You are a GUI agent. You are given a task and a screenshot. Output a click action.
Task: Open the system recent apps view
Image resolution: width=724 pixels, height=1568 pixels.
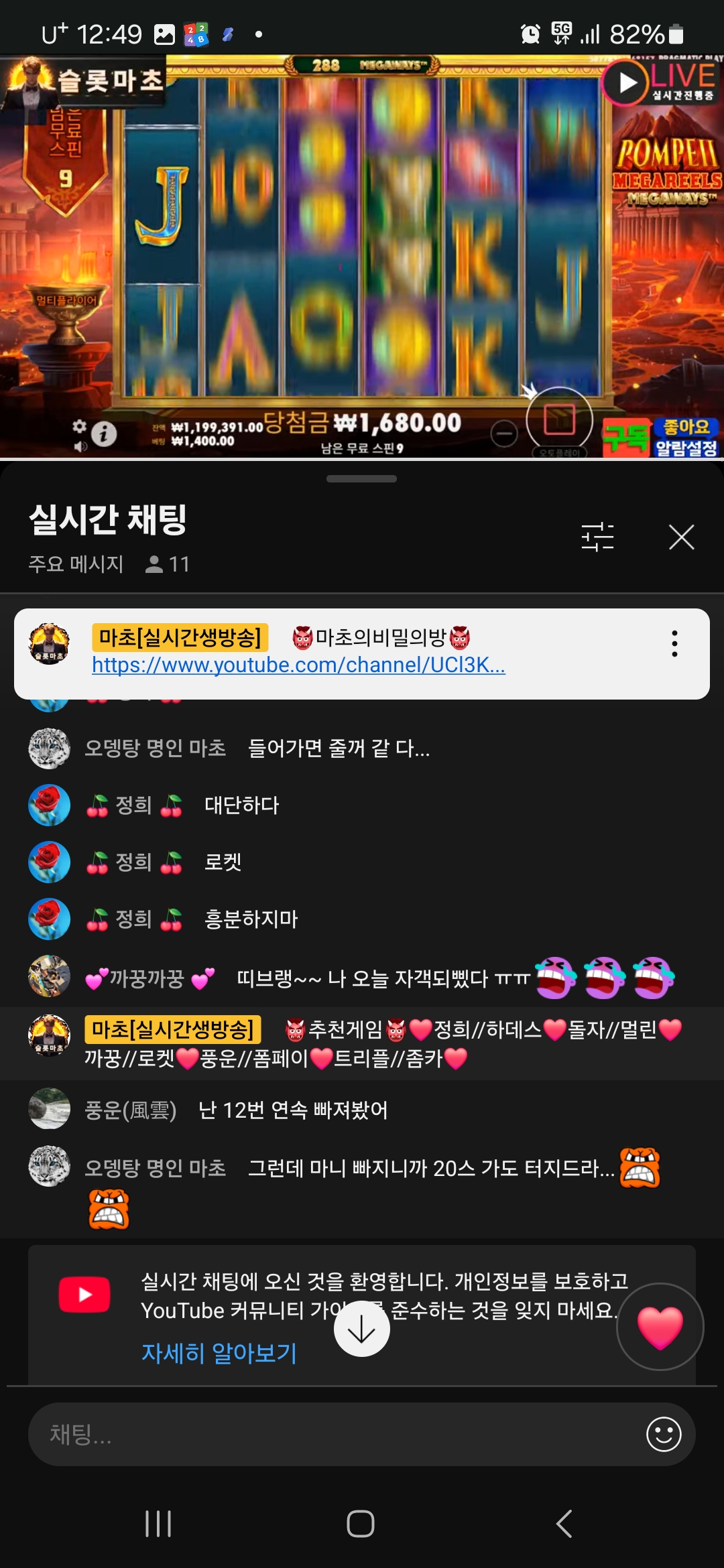[x=158, y=1524]
